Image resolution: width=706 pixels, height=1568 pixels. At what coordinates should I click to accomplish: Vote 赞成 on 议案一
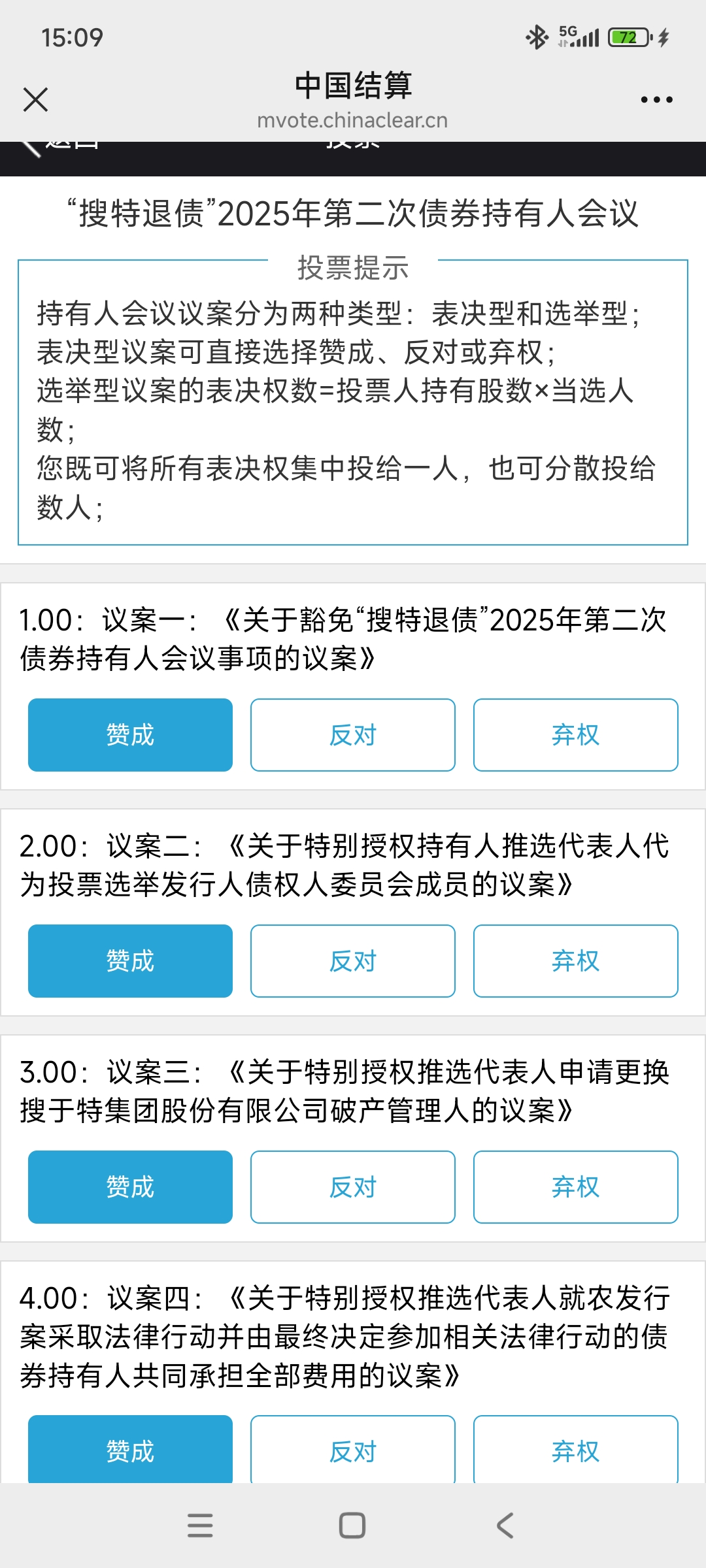point(130,735)
